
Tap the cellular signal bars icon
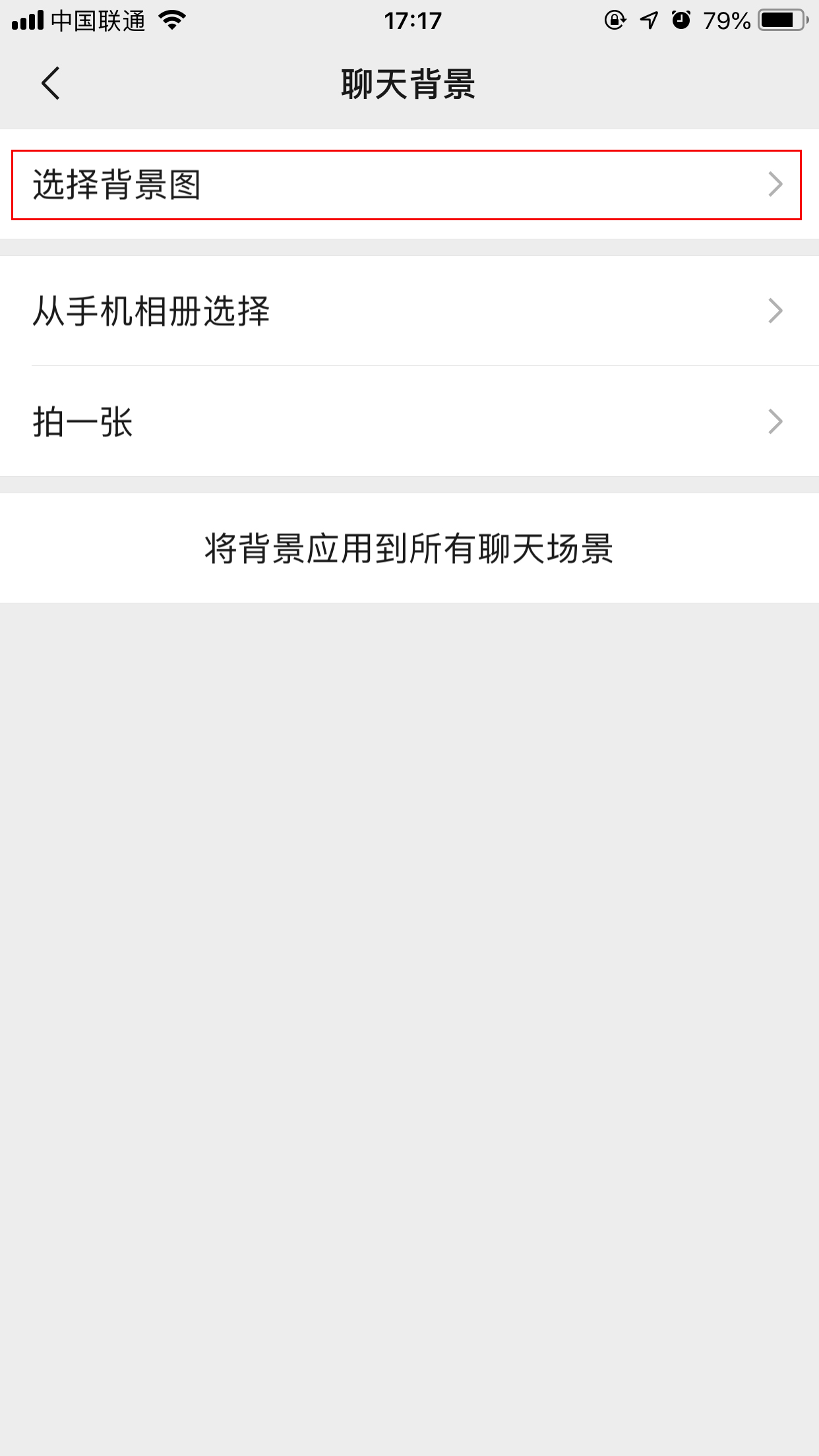click(x=26, y=20)
